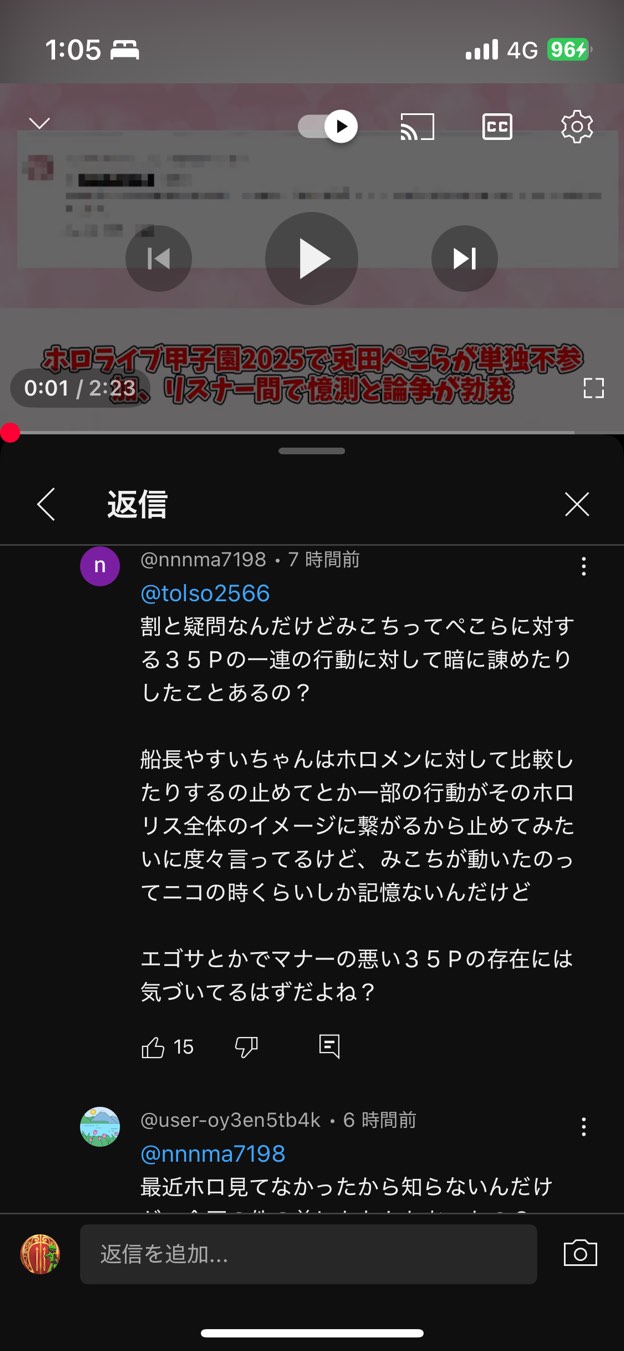Close the 返信 replies panel
624x1351 pixels.
pos(577,504)
